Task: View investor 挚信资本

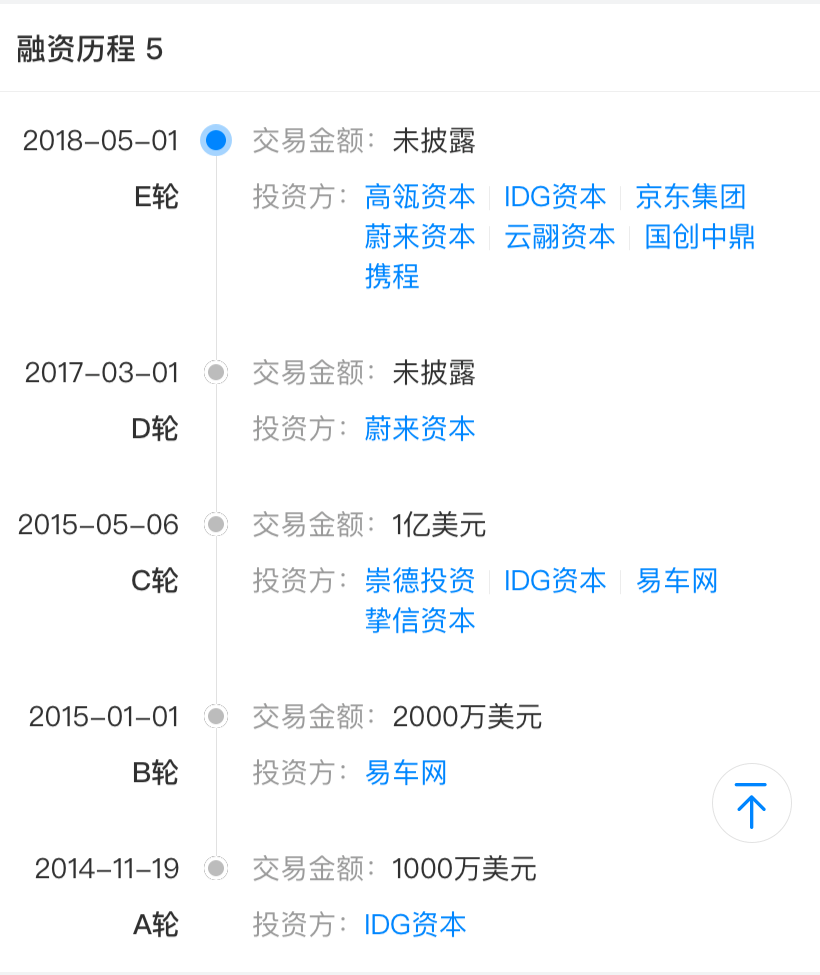Action: 420,621
